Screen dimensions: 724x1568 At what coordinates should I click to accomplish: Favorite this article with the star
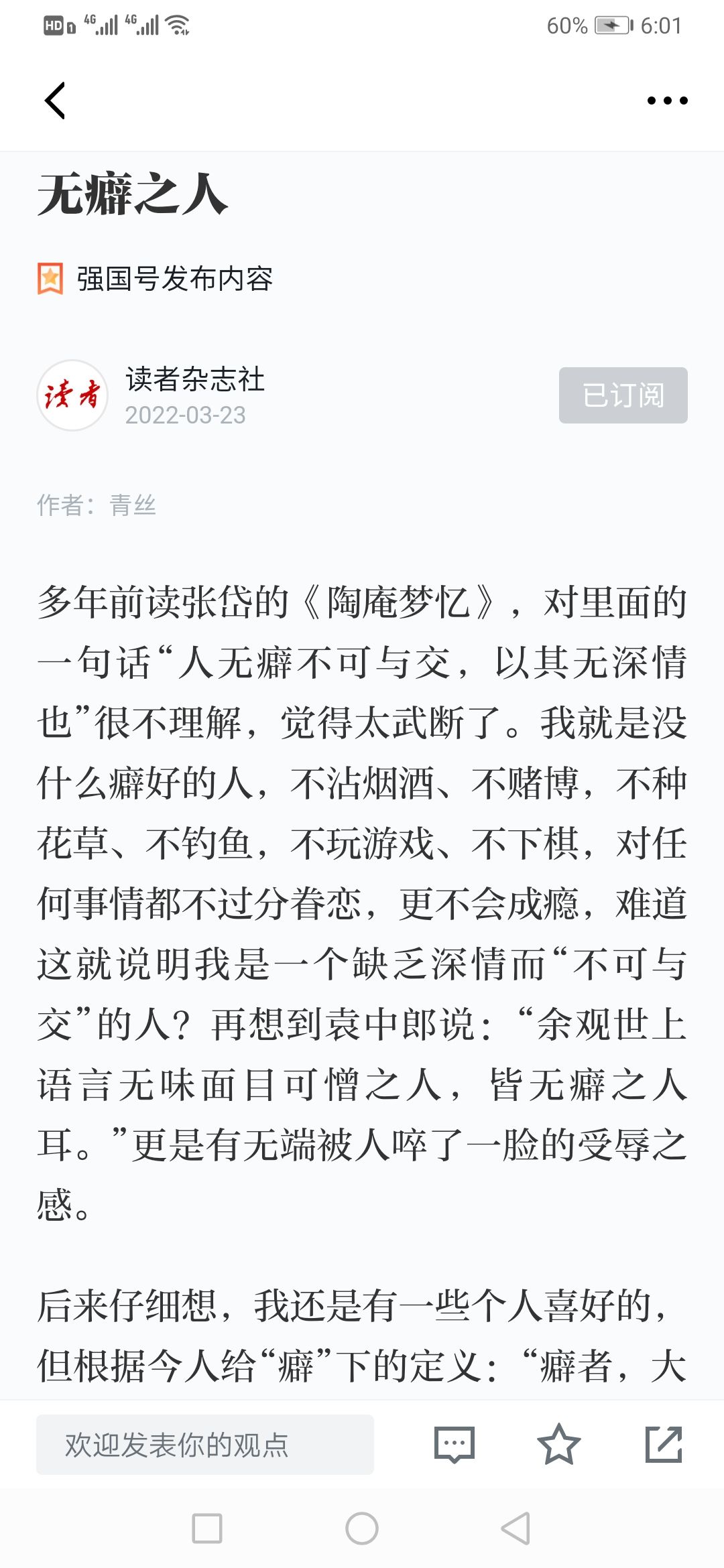tap(558, 1444)
